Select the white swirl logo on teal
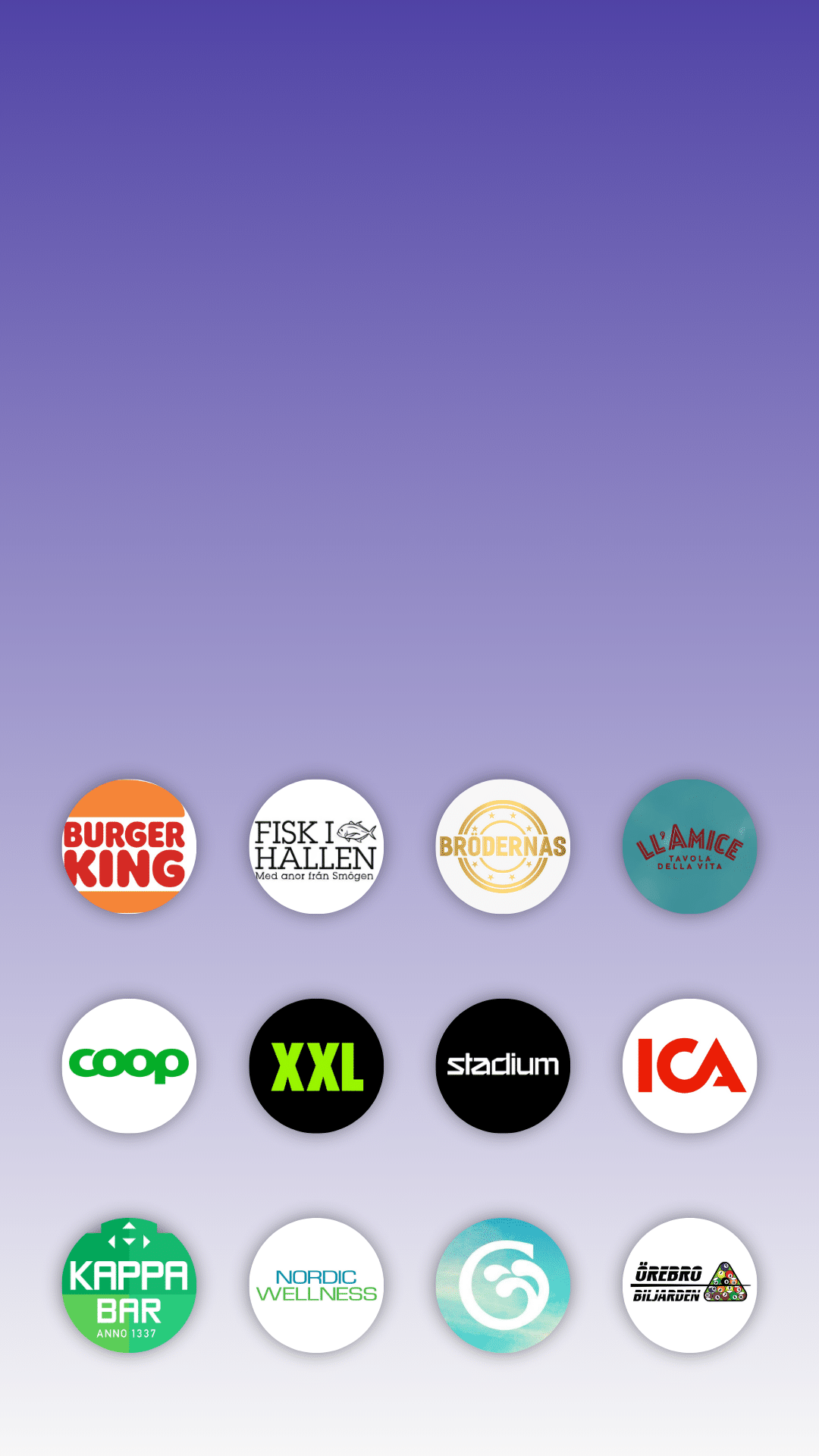819x1456 pixels. click(503, 1285)
